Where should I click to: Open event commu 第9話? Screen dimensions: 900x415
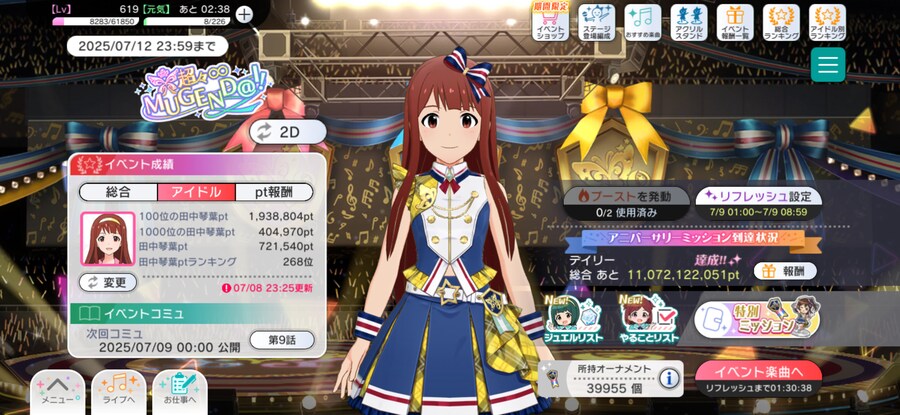(x=280, y=339)
